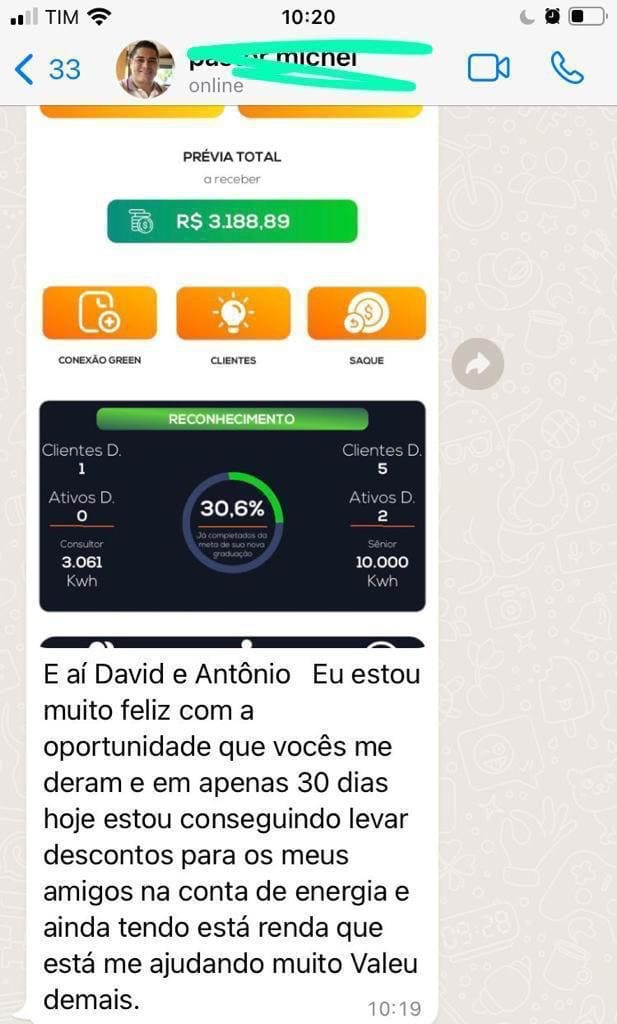Forward the shared image message

point(477,364)
